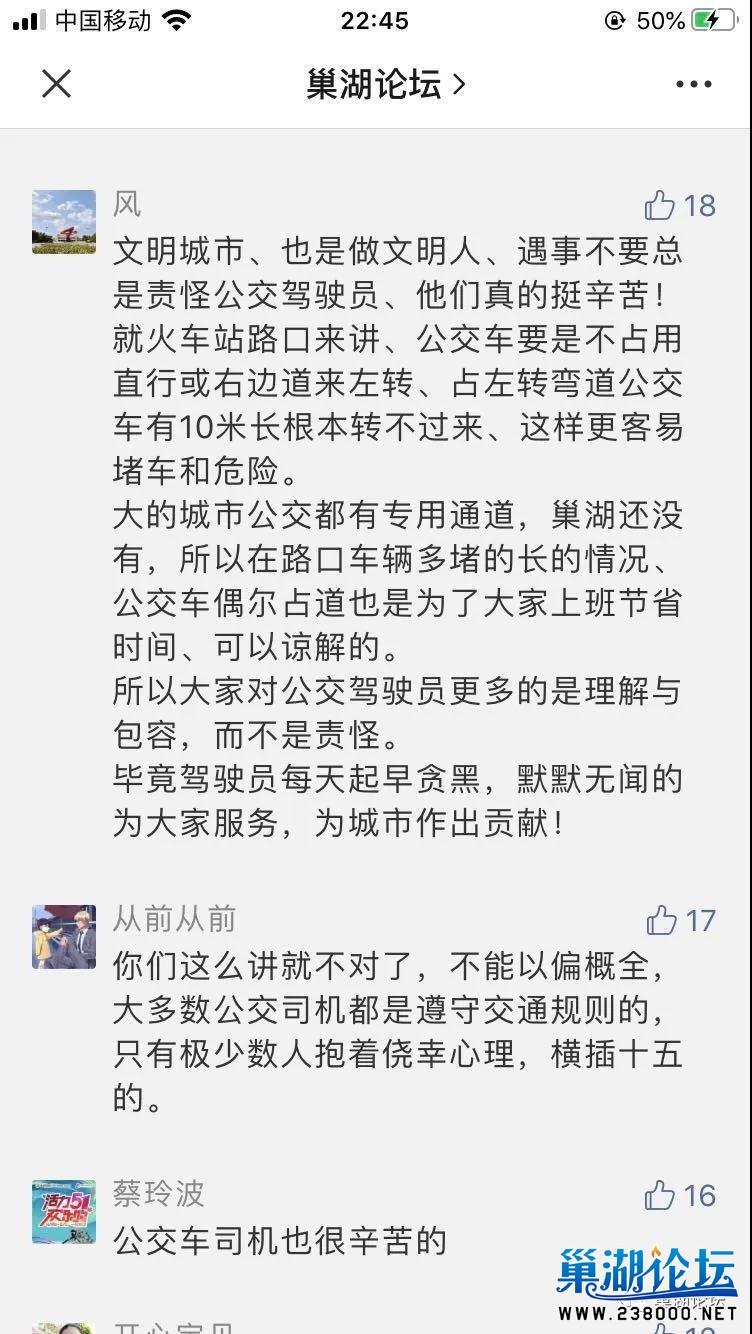Open 从前从前's profile avatar
Screen dimensions: 752x1334
[x=64, y=937]
